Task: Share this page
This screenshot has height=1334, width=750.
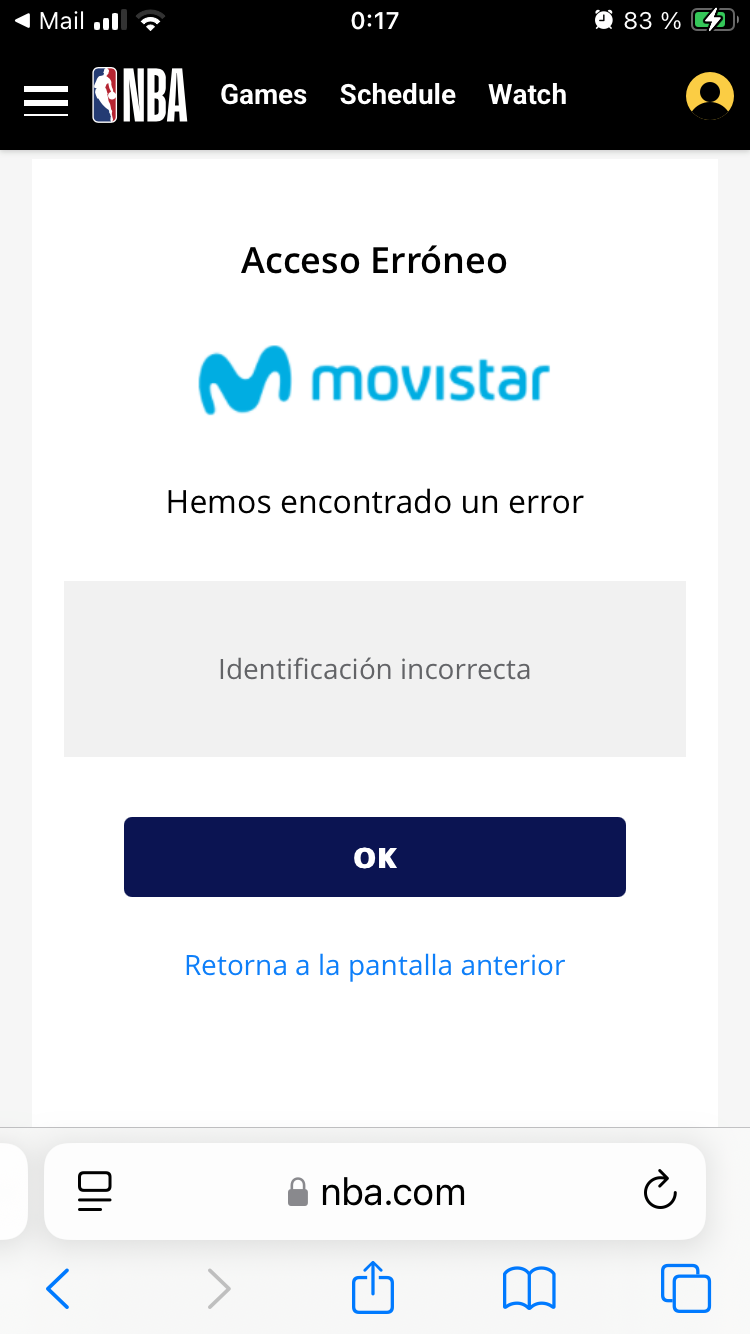Action: pyautogui.click(x=373, y=1287)
